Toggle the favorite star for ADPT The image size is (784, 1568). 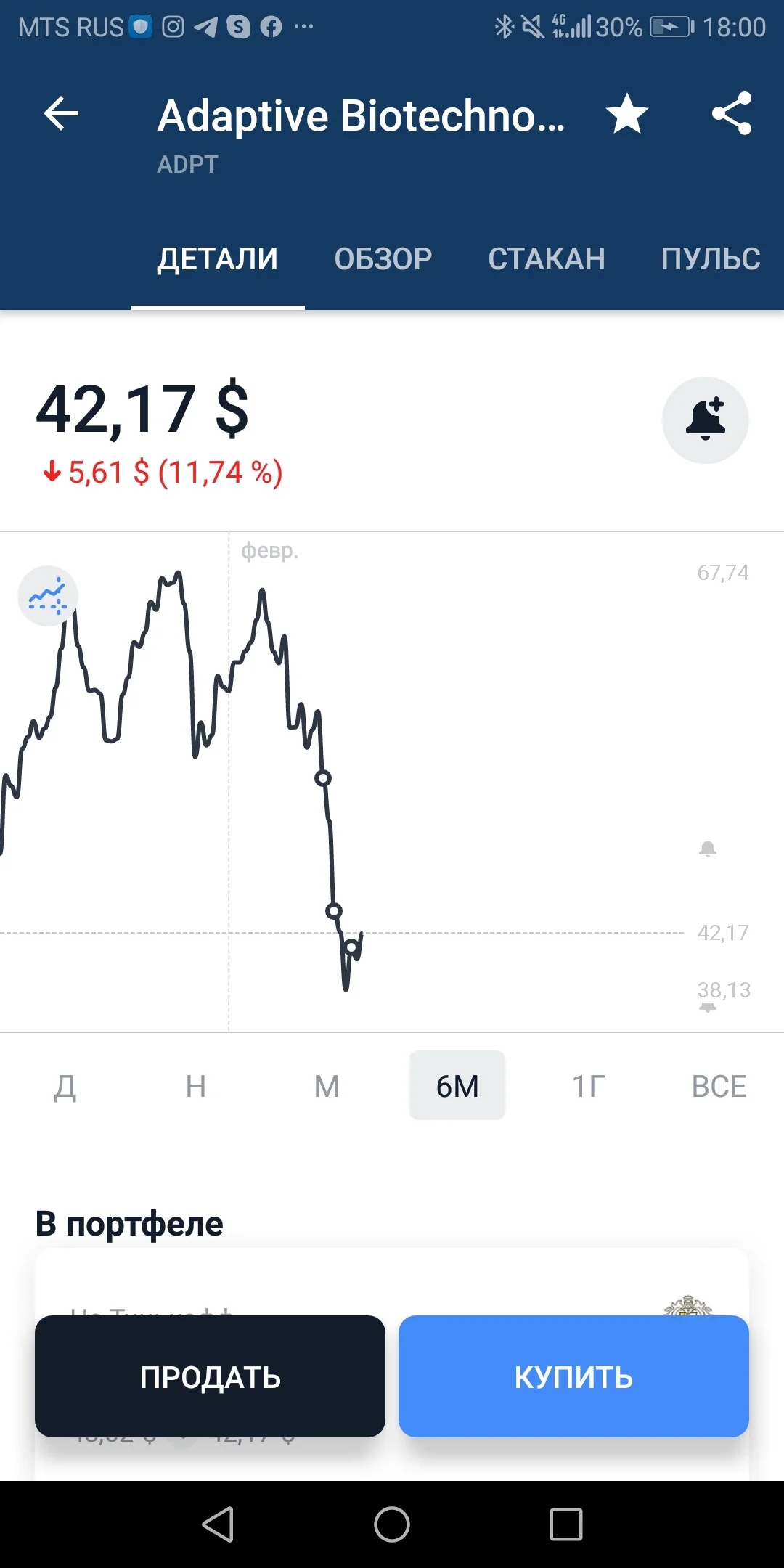click(627, 114)
